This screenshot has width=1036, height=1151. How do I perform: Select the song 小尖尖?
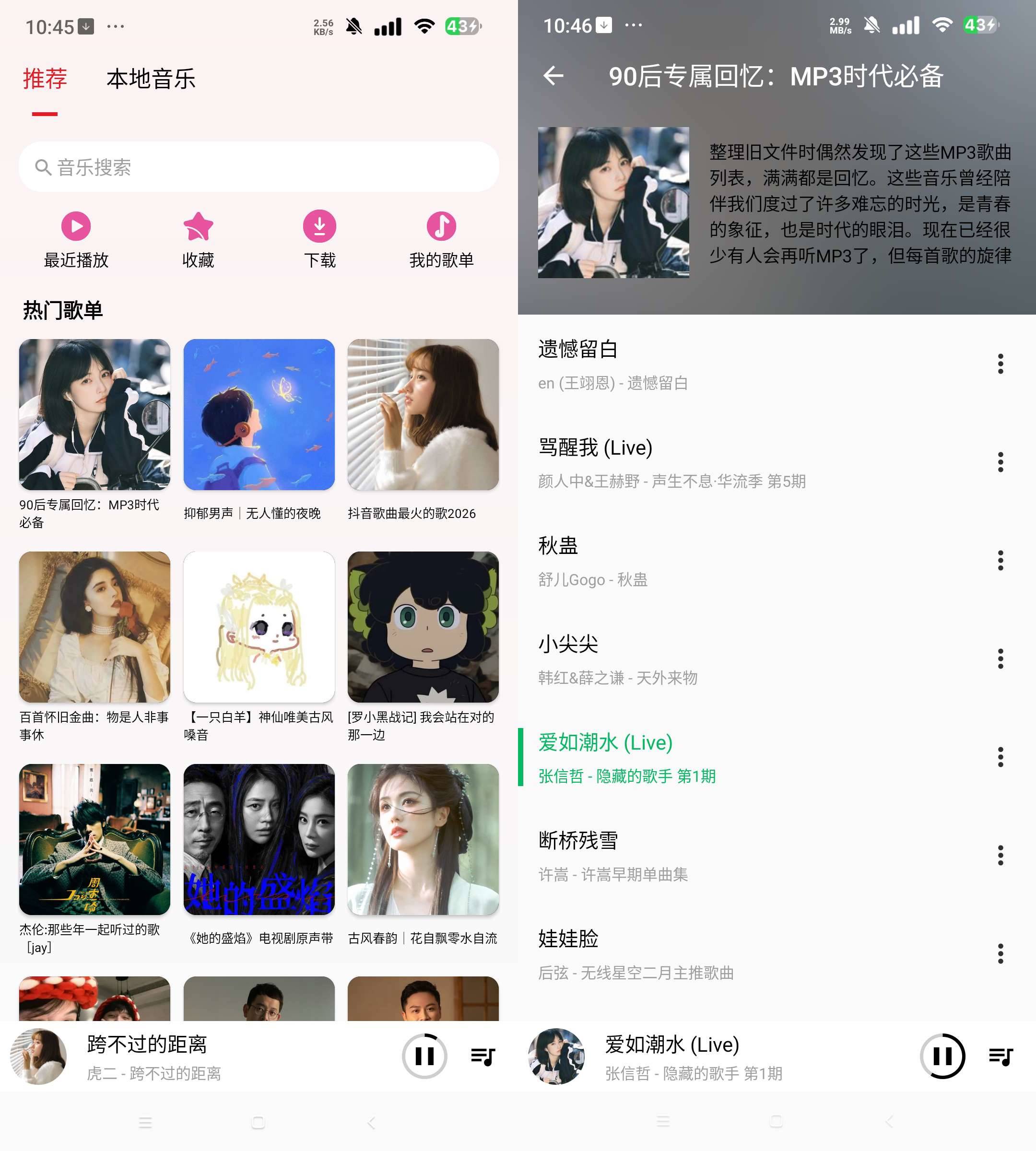tap(740, 659)
